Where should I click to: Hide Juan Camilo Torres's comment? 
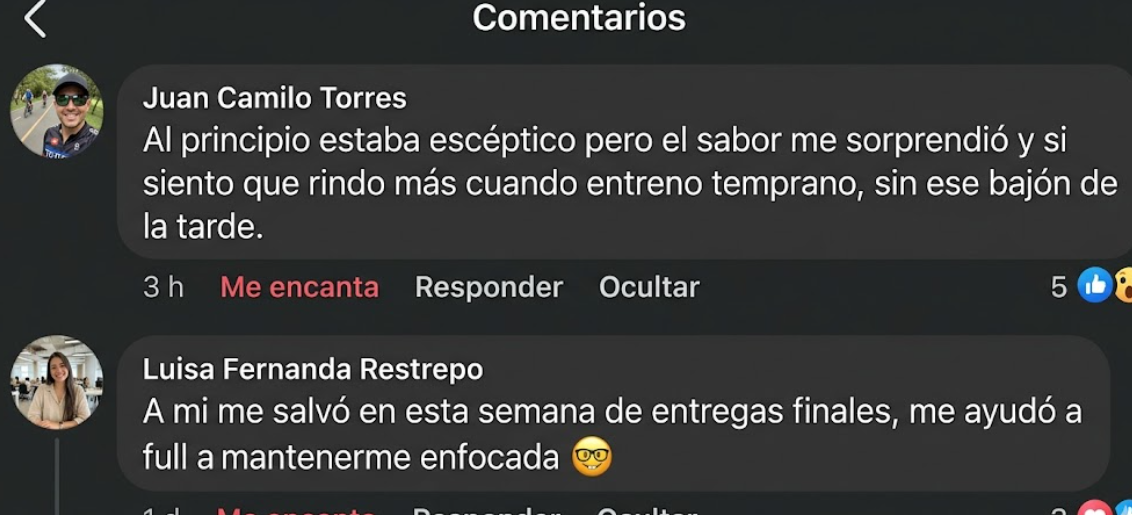(648, 288)
